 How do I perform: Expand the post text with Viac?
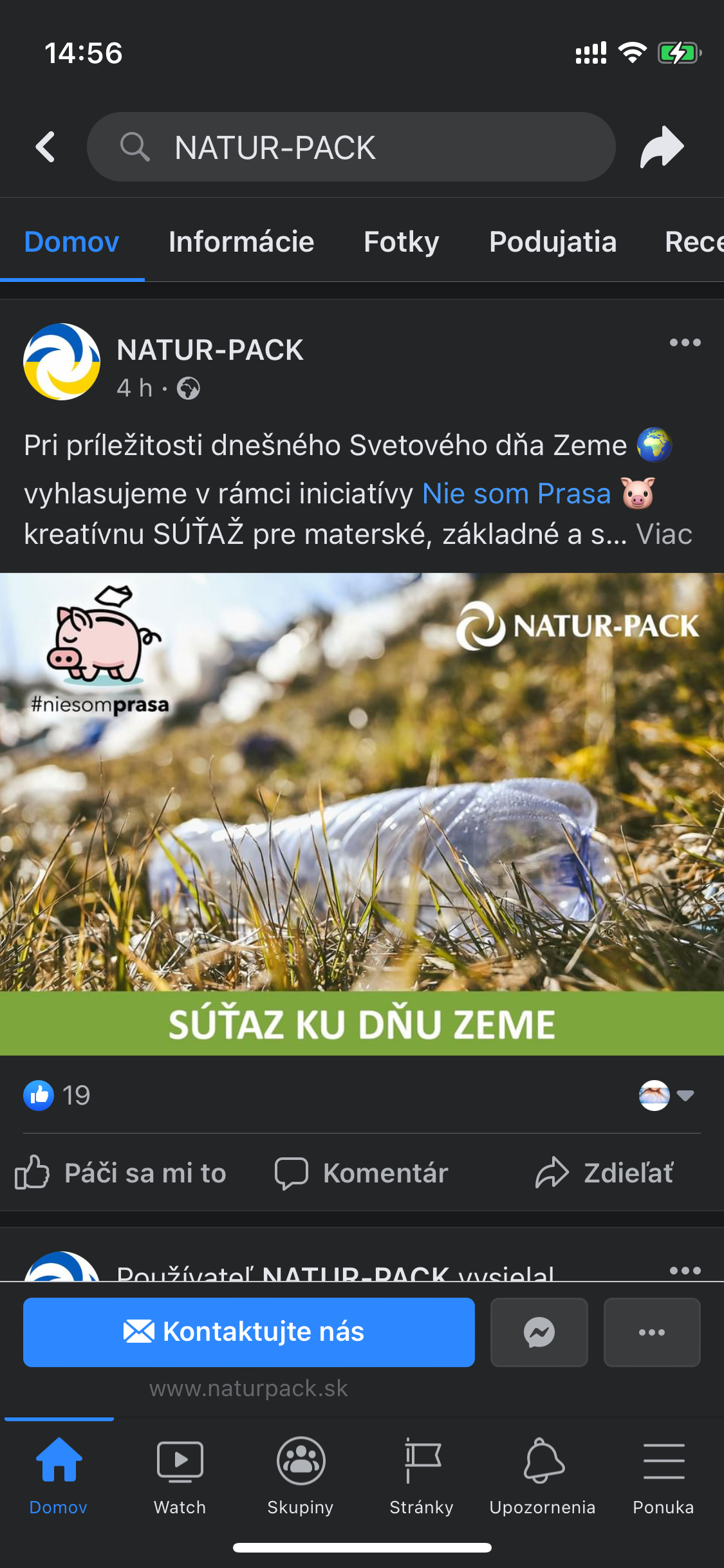point(664,534)
